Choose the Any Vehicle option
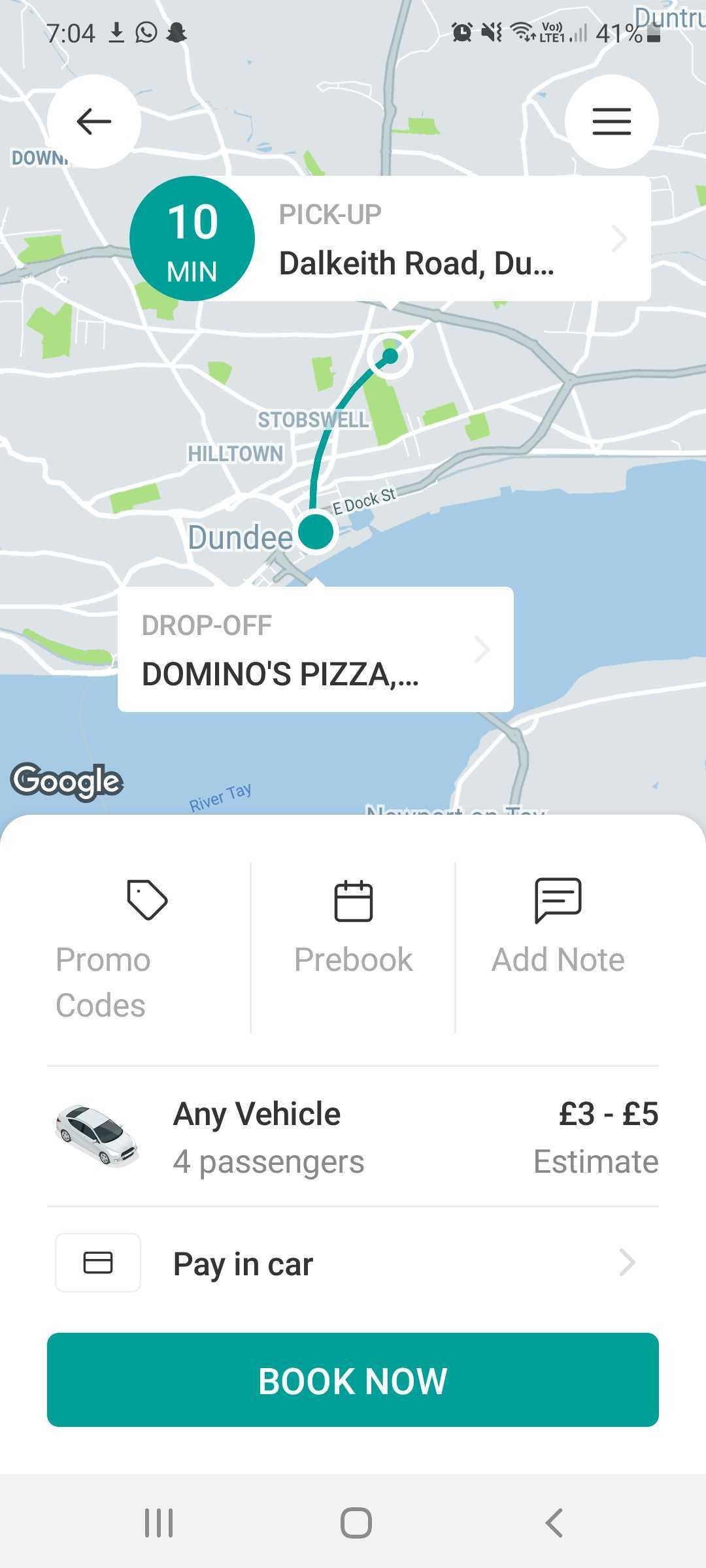Viewport: 706px width, 1568px height. 353,1137
